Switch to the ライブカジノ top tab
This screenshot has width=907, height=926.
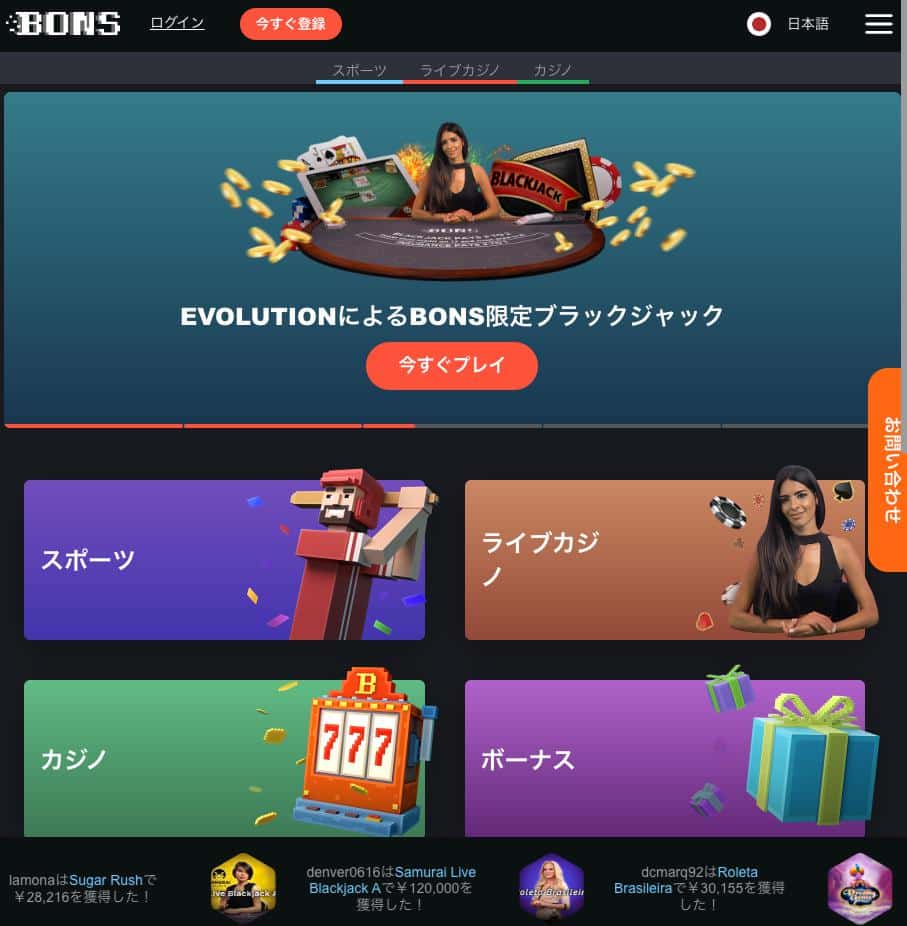pos(460,71)
